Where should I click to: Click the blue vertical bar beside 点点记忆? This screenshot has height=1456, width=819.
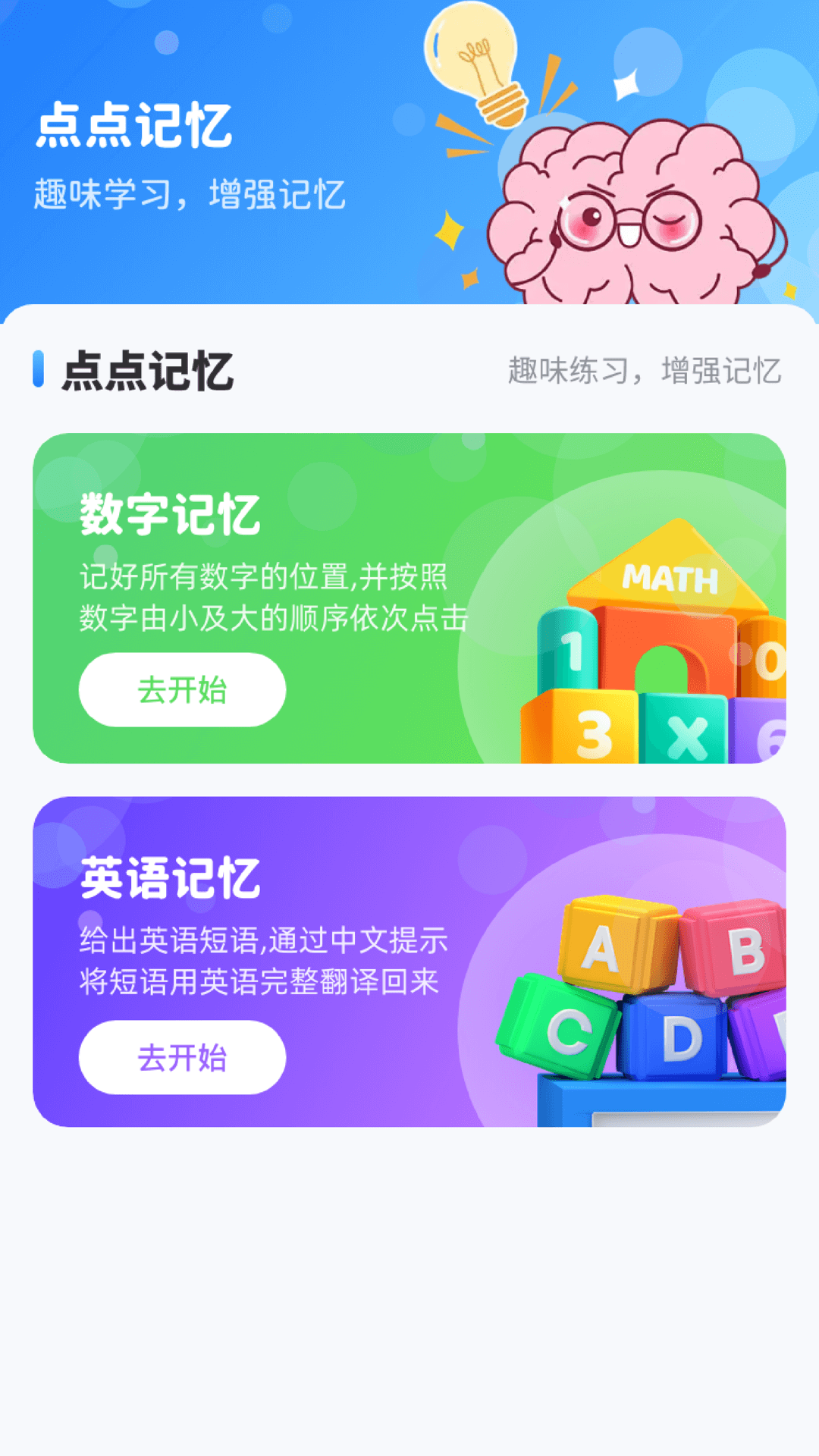pyautogui.click(x=40, y=369)
